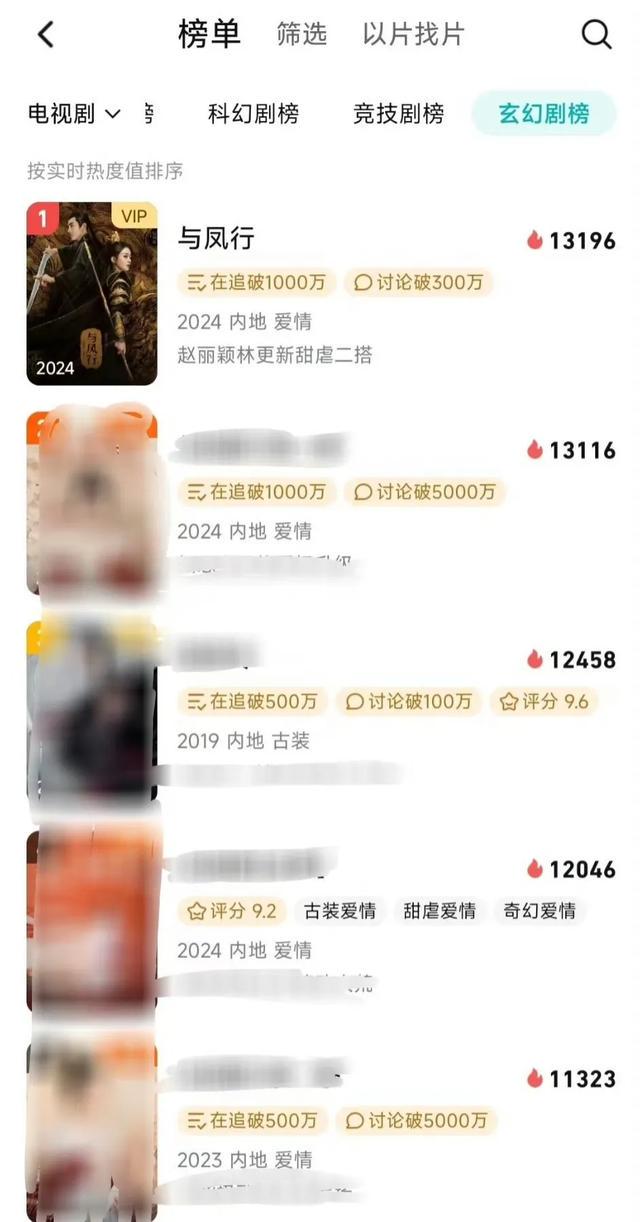The width and height of the screenshot is (640, 1222).
Task: Switch to the 筛选 tab
Action: tap(302, 35)
